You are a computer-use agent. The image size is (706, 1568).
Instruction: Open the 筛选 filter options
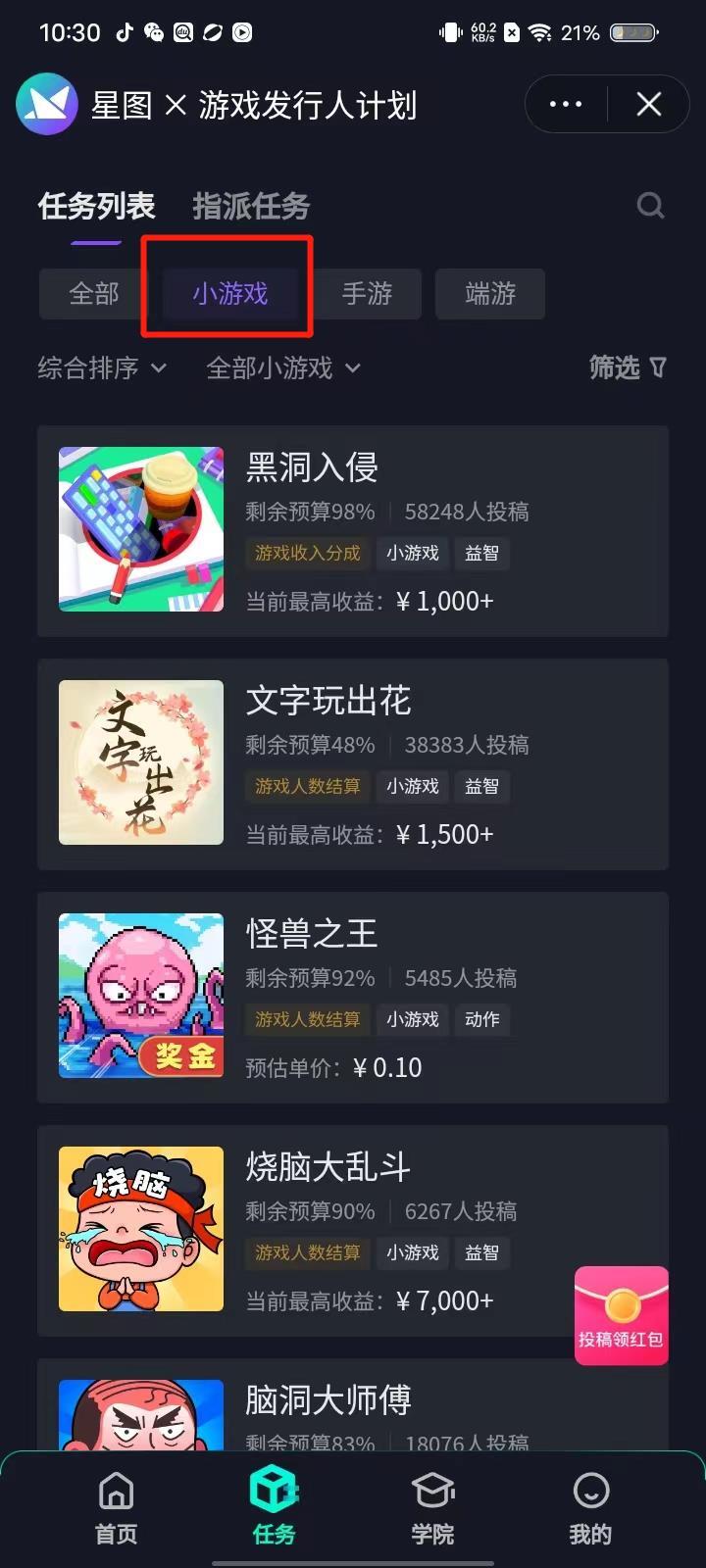pos(628,368)
